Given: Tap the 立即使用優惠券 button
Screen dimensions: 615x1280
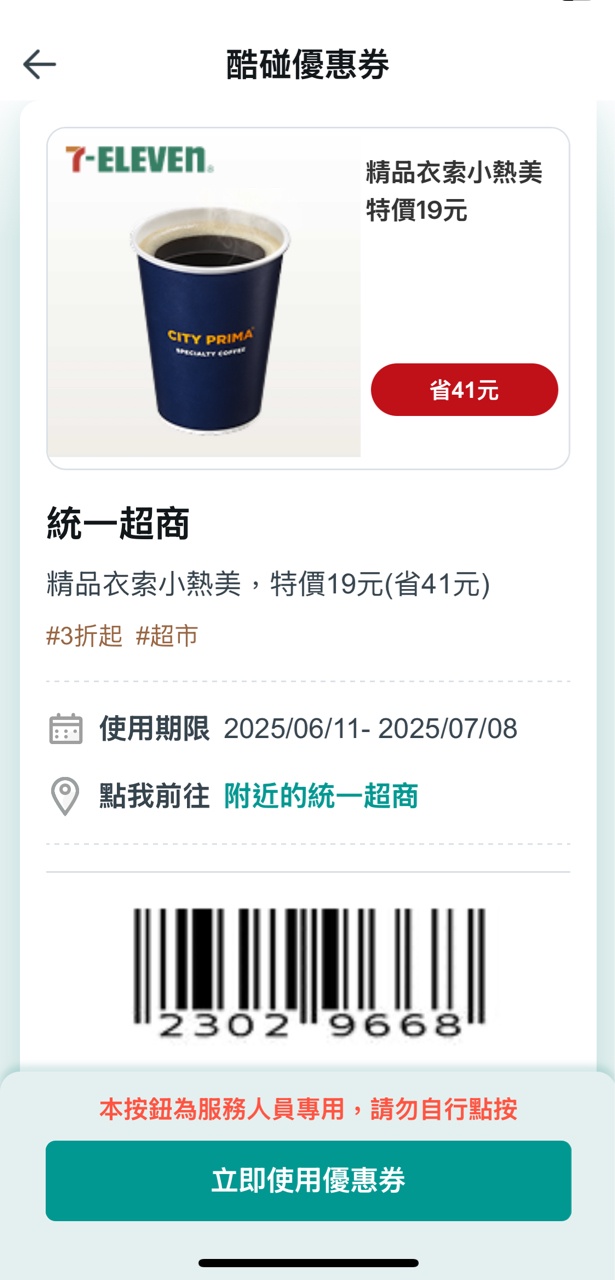Looking at the screenshot, I should (308, 1181).
